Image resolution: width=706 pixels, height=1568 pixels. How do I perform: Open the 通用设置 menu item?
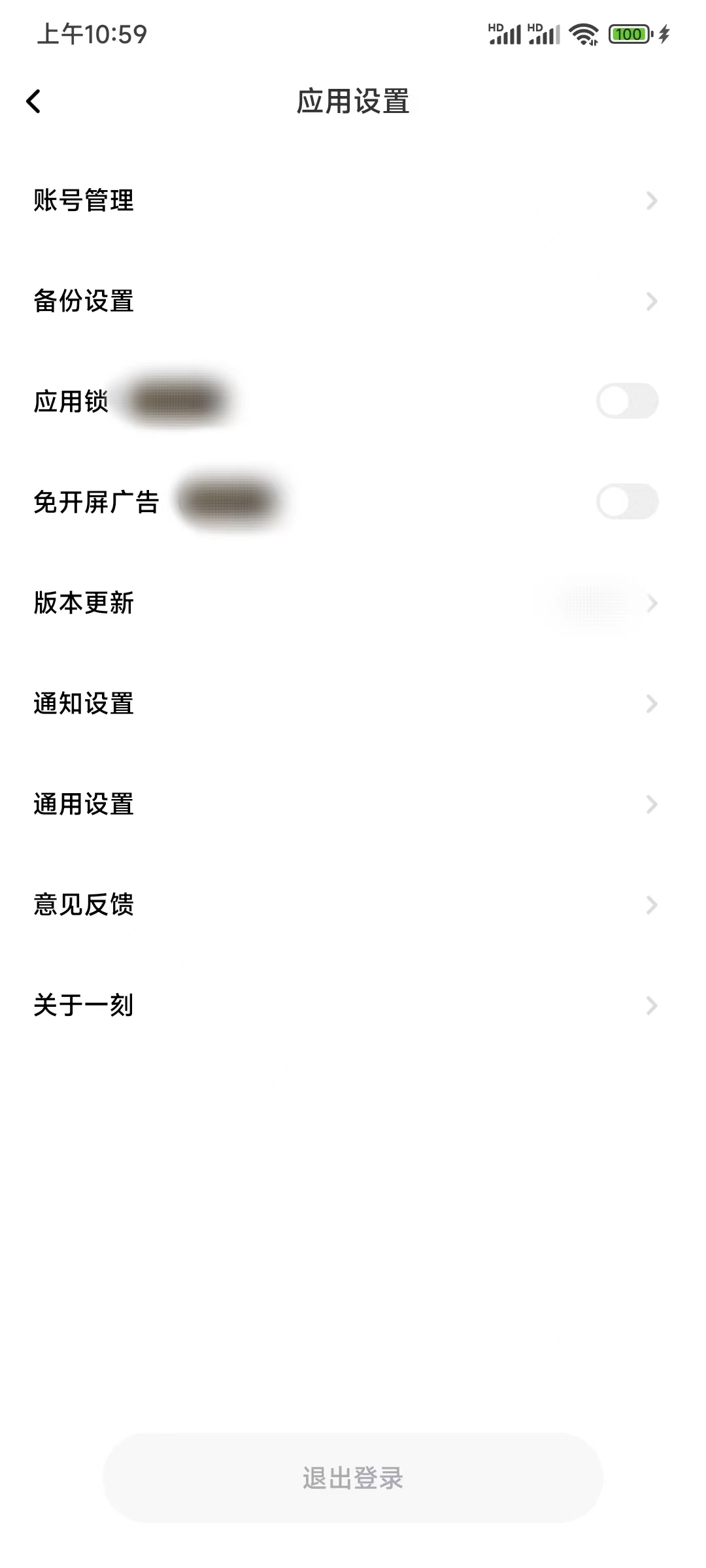[353, 804]
